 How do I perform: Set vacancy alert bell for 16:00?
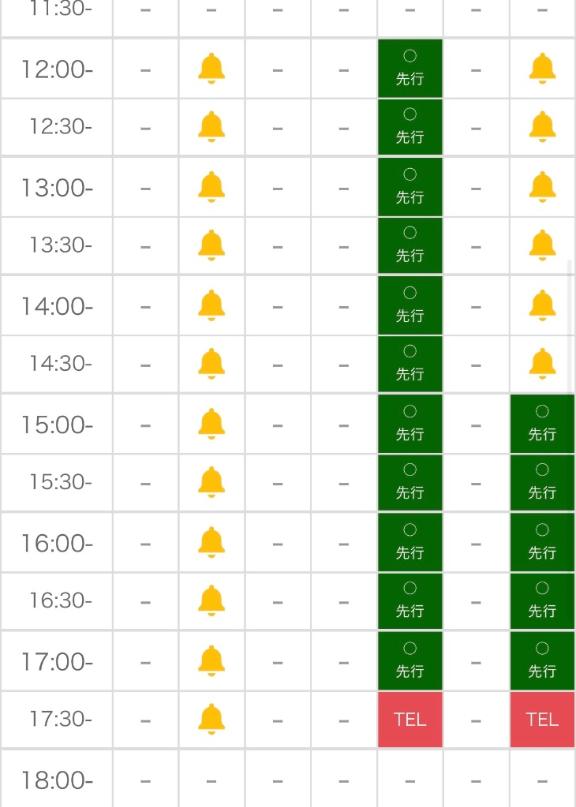(212, 542)
